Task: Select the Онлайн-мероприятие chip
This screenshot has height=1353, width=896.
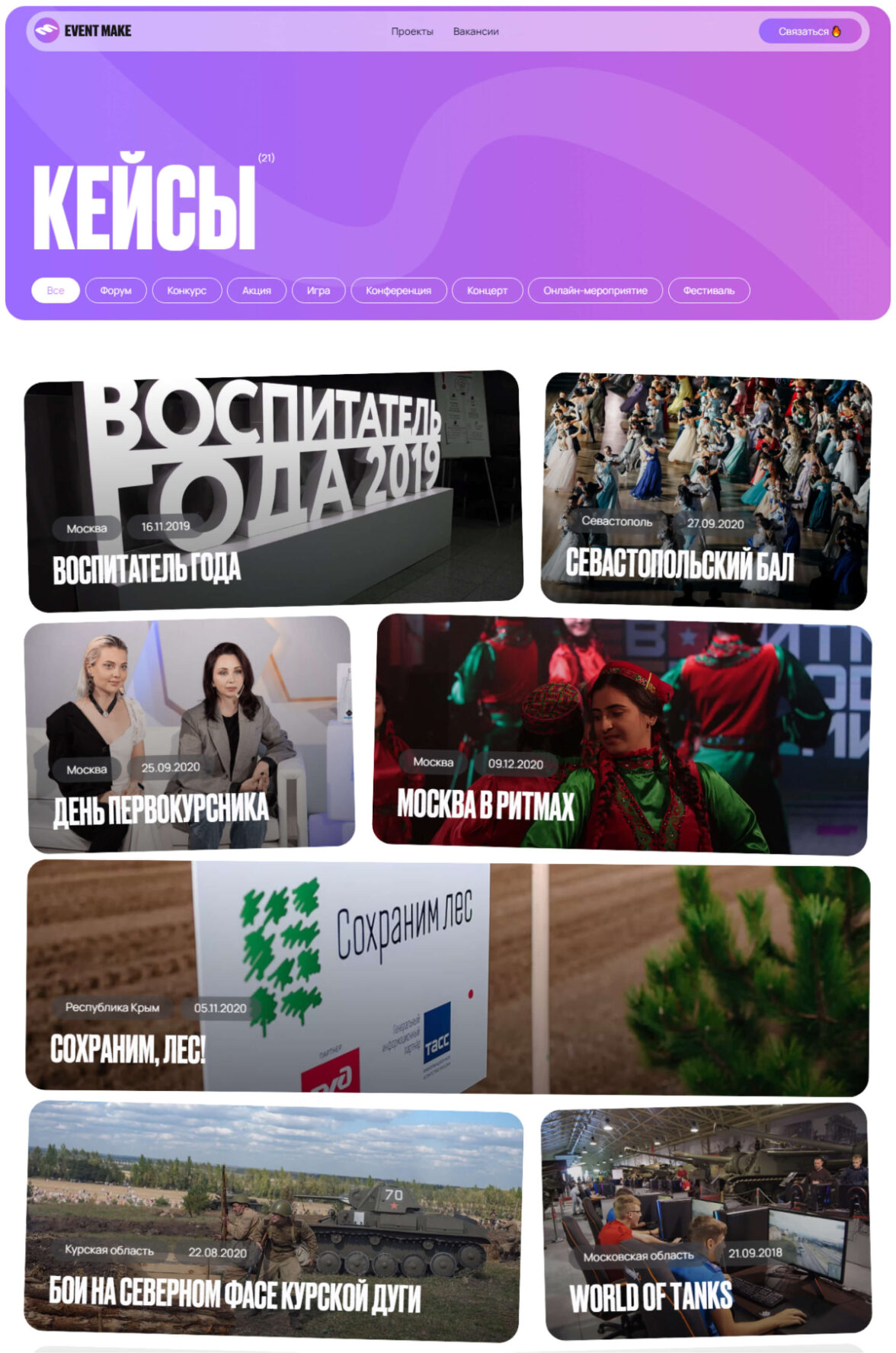Action: [x=595, y=290]
